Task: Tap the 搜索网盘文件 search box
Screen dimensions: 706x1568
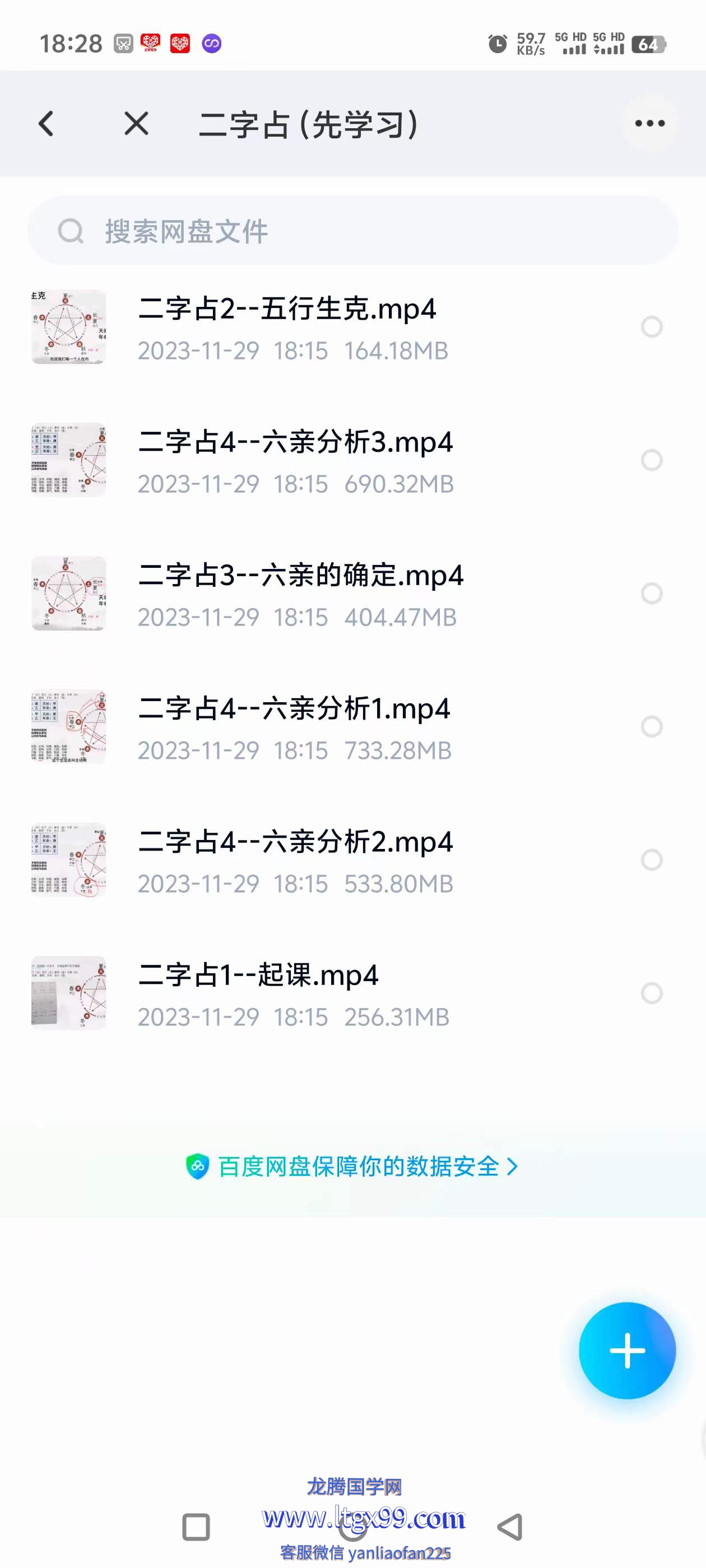Action: click(x=352, y=231)
